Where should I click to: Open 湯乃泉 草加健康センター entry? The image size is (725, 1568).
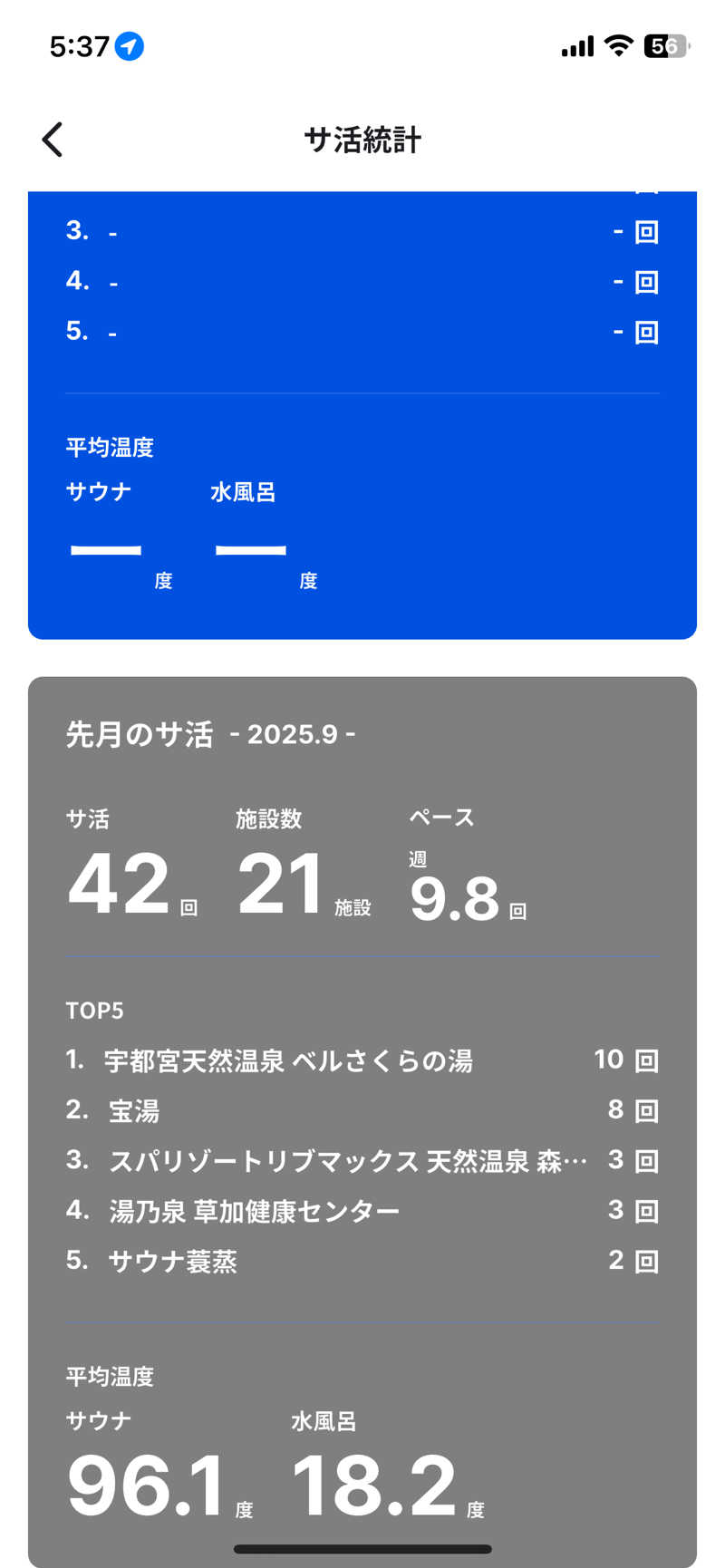(256, 1210)
